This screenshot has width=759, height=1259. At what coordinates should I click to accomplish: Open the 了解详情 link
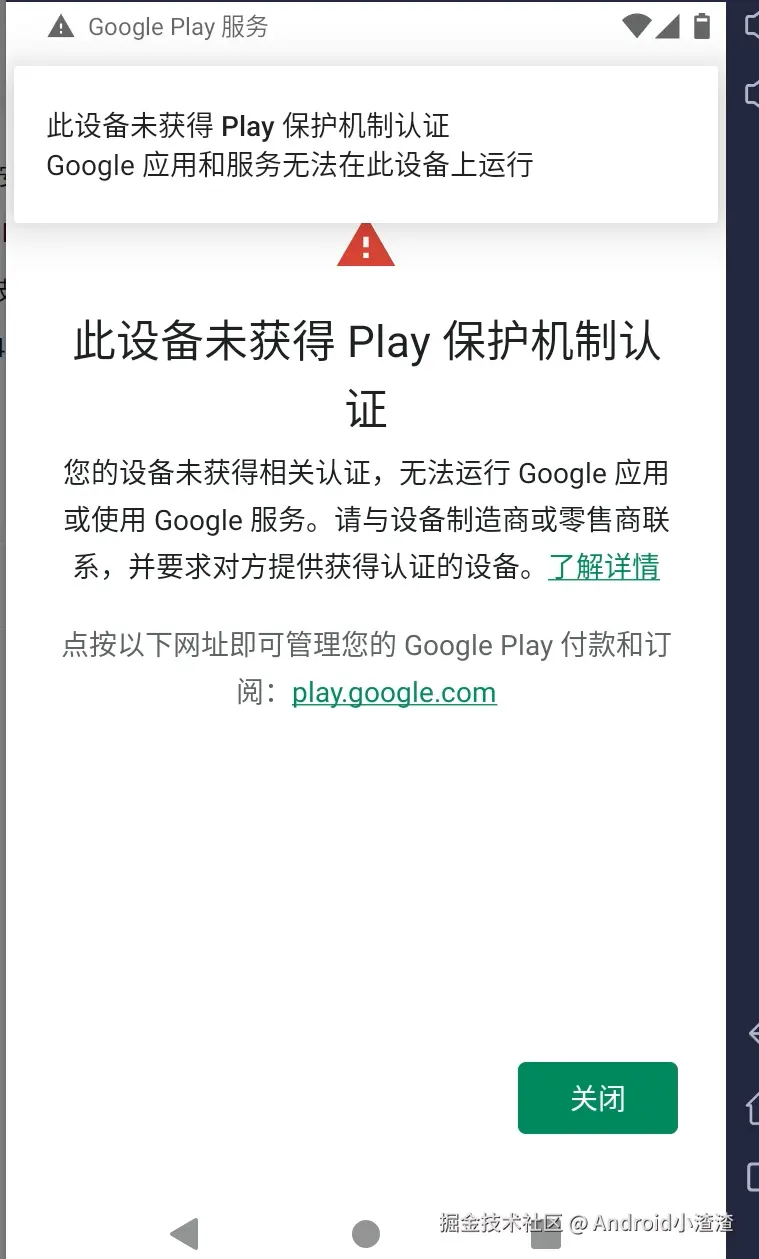[604, 567]
